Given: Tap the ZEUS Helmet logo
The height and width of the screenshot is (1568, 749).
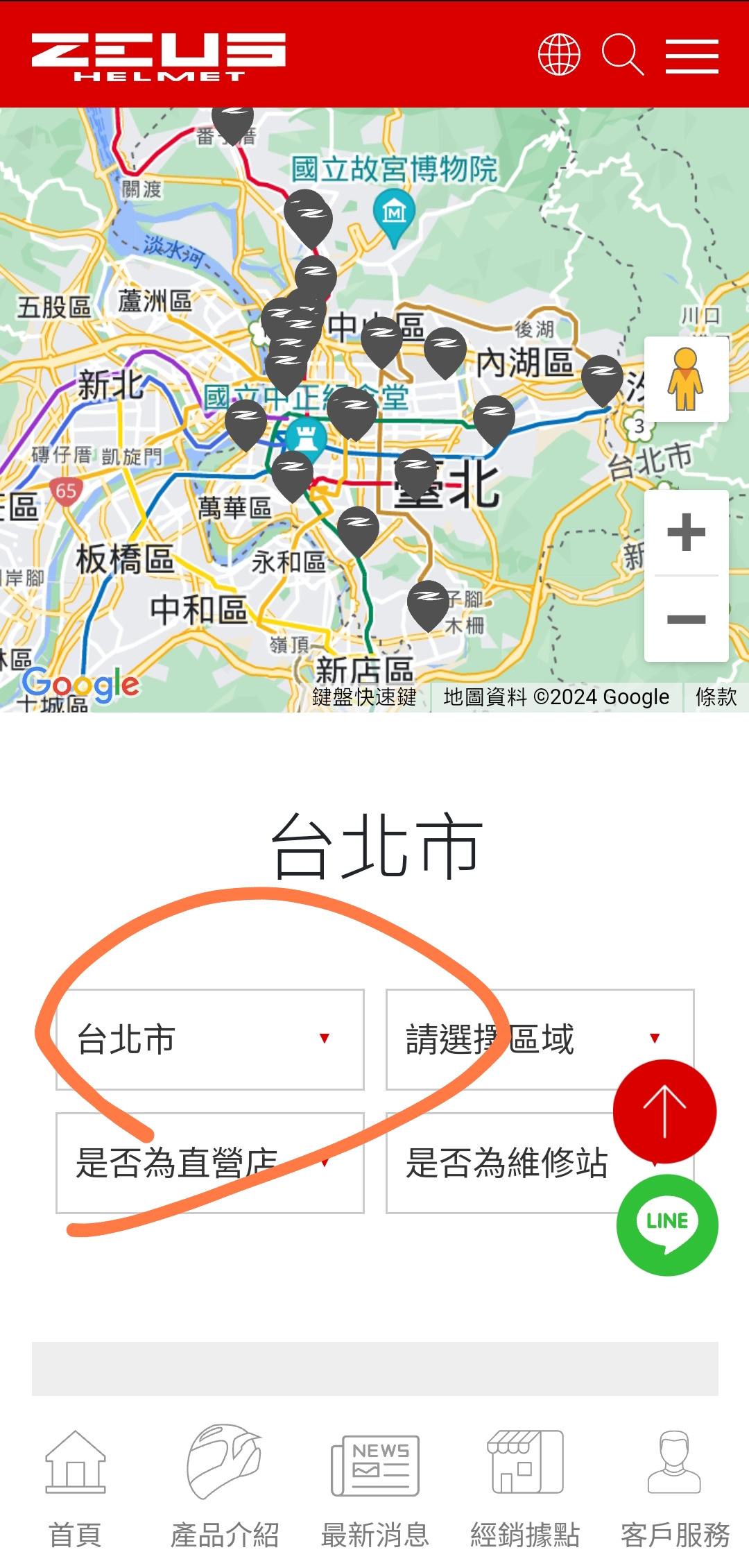Looking at the screenshot, I should [x=158, y=56].
